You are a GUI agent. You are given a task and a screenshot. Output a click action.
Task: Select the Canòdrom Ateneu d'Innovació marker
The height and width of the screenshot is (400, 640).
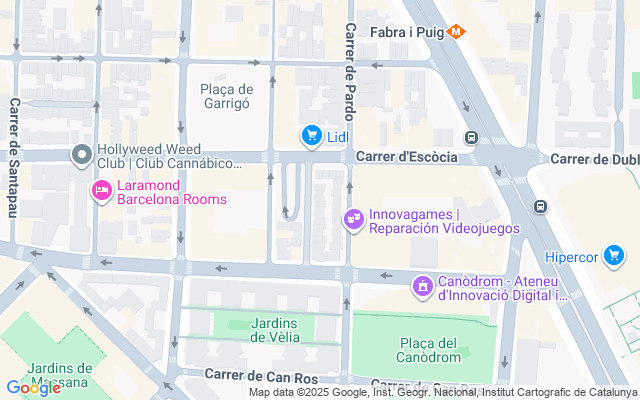click(x=423, y=287)
